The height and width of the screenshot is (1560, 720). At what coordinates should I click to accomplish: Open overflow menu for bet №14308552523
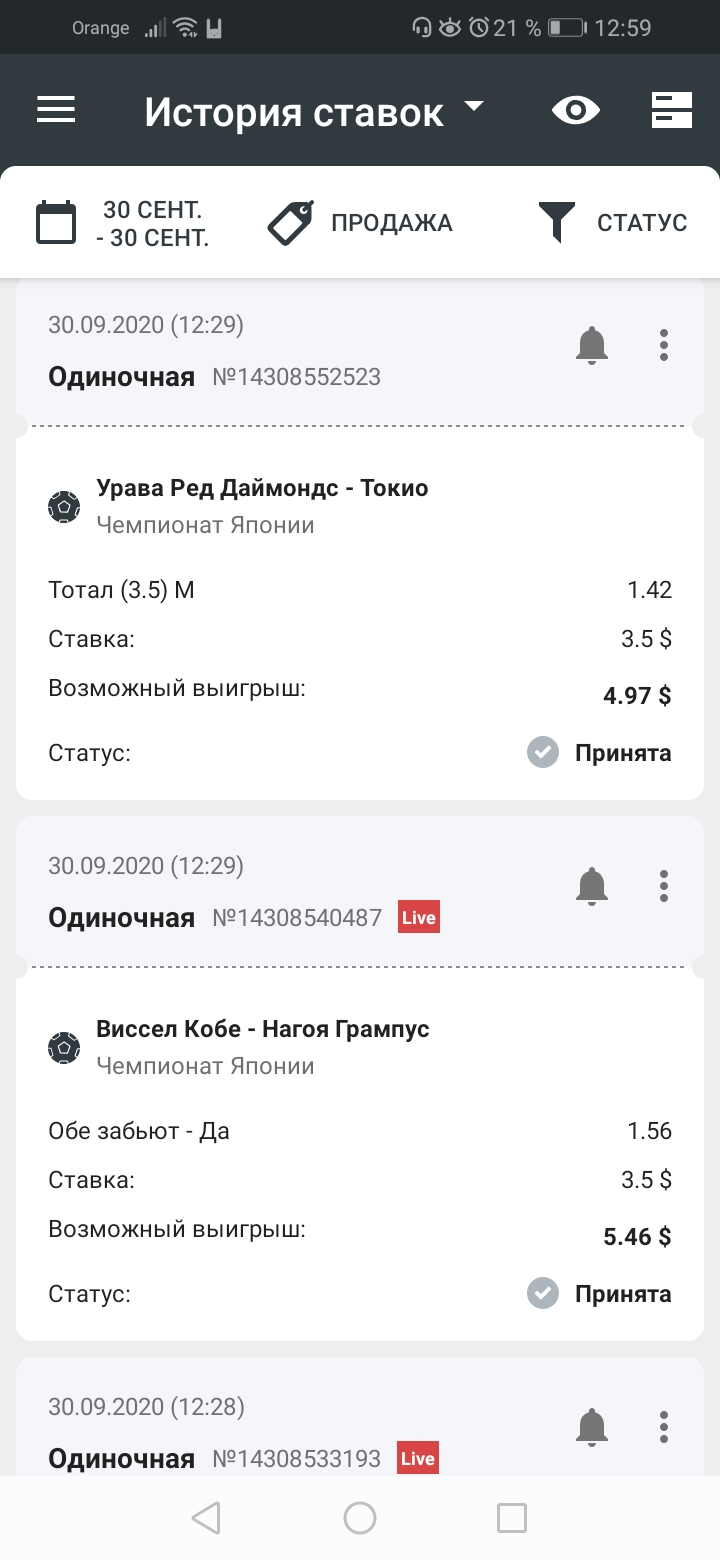(x=664, y=345)
